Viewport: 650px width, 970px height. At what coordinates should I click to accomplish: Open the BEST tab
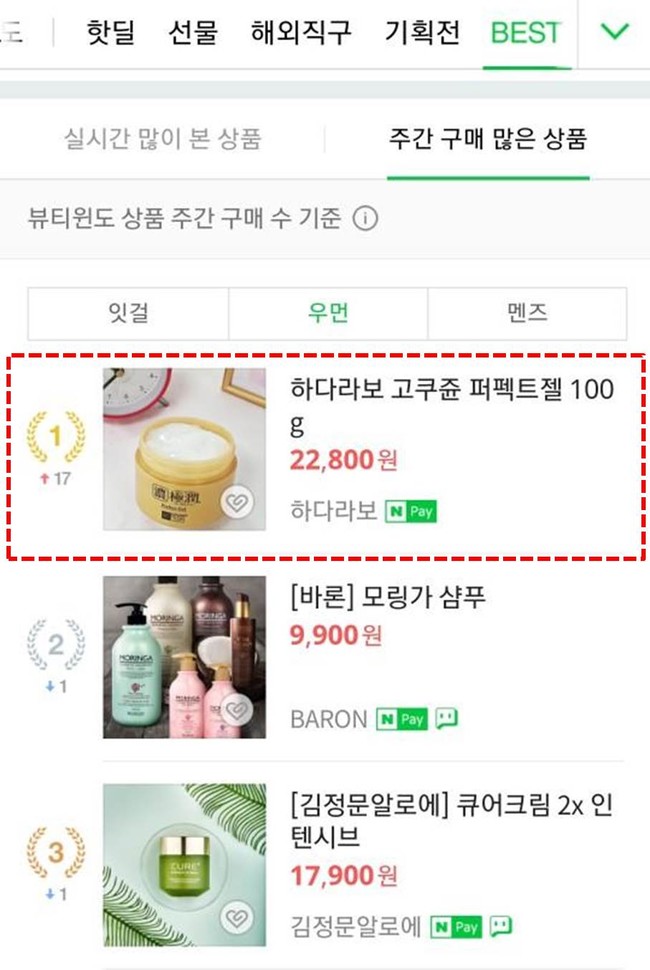click(x=526, y=33)
